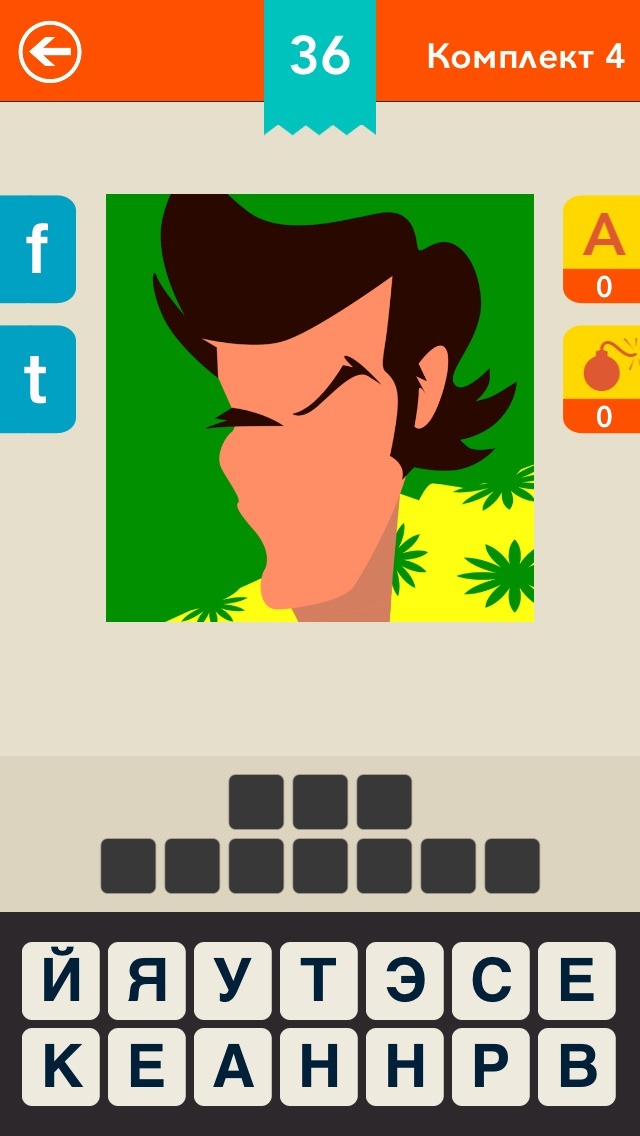
Task: Pick the letter Э tile
Action: pyautogui.click(x=405, y=981)
